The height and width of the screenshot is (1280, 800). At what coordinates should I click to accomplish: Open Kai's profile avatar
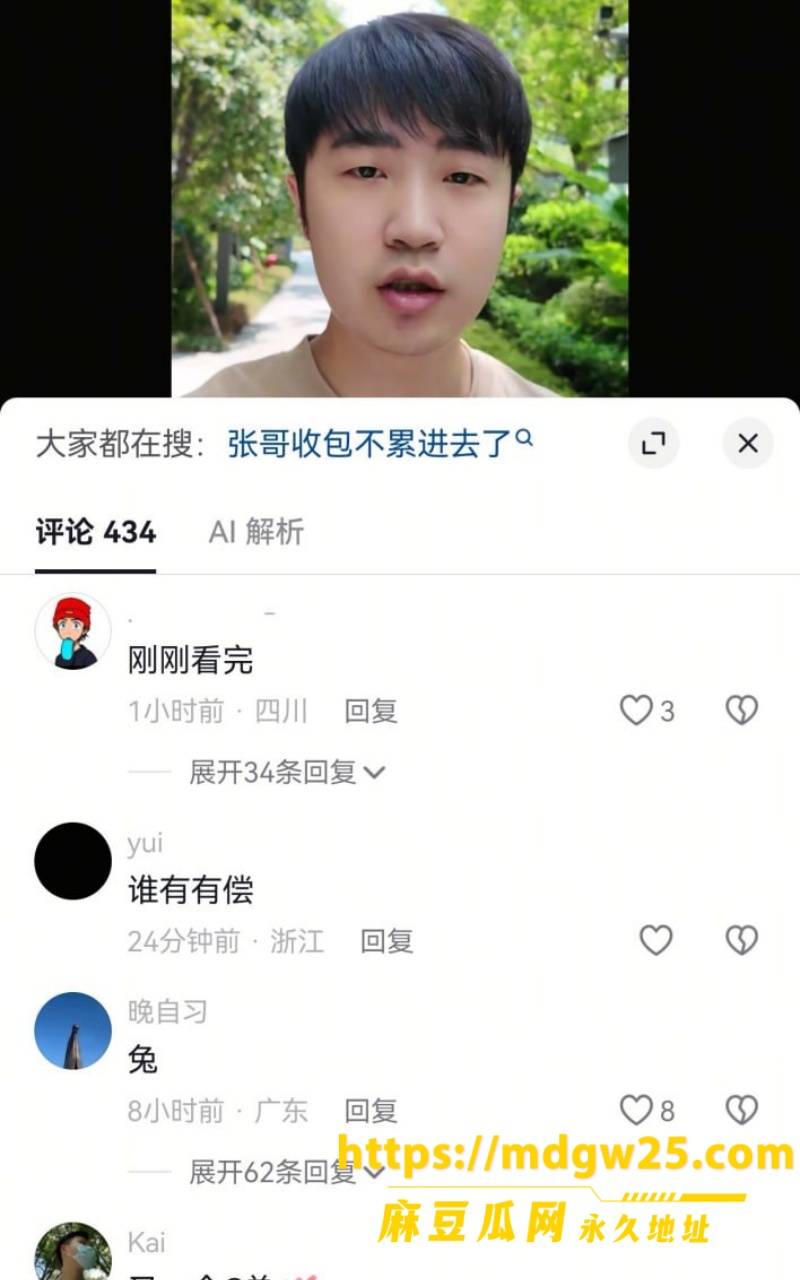pos(73,1251)
